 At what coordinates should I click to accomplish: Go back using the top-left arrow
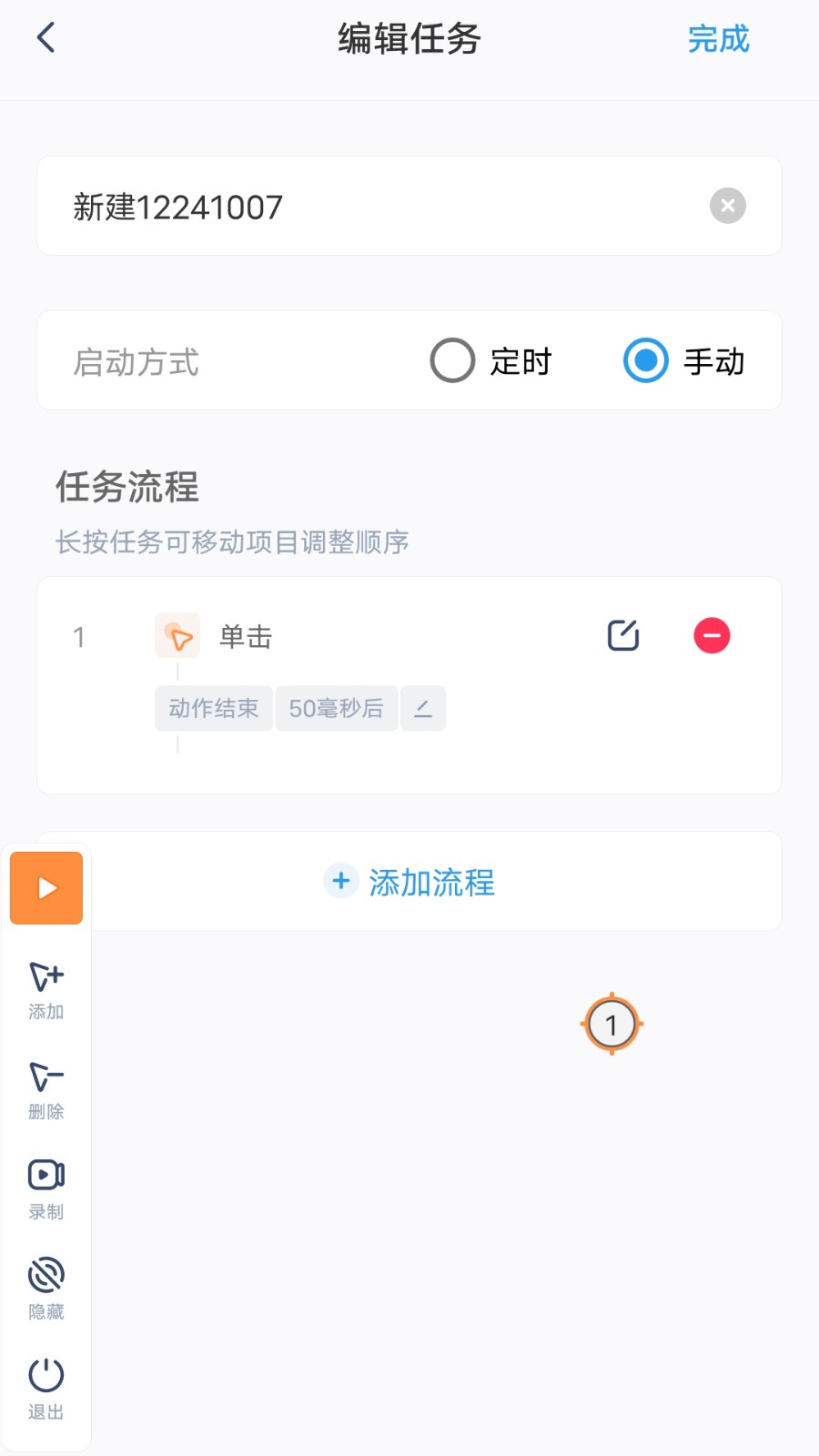45,38
